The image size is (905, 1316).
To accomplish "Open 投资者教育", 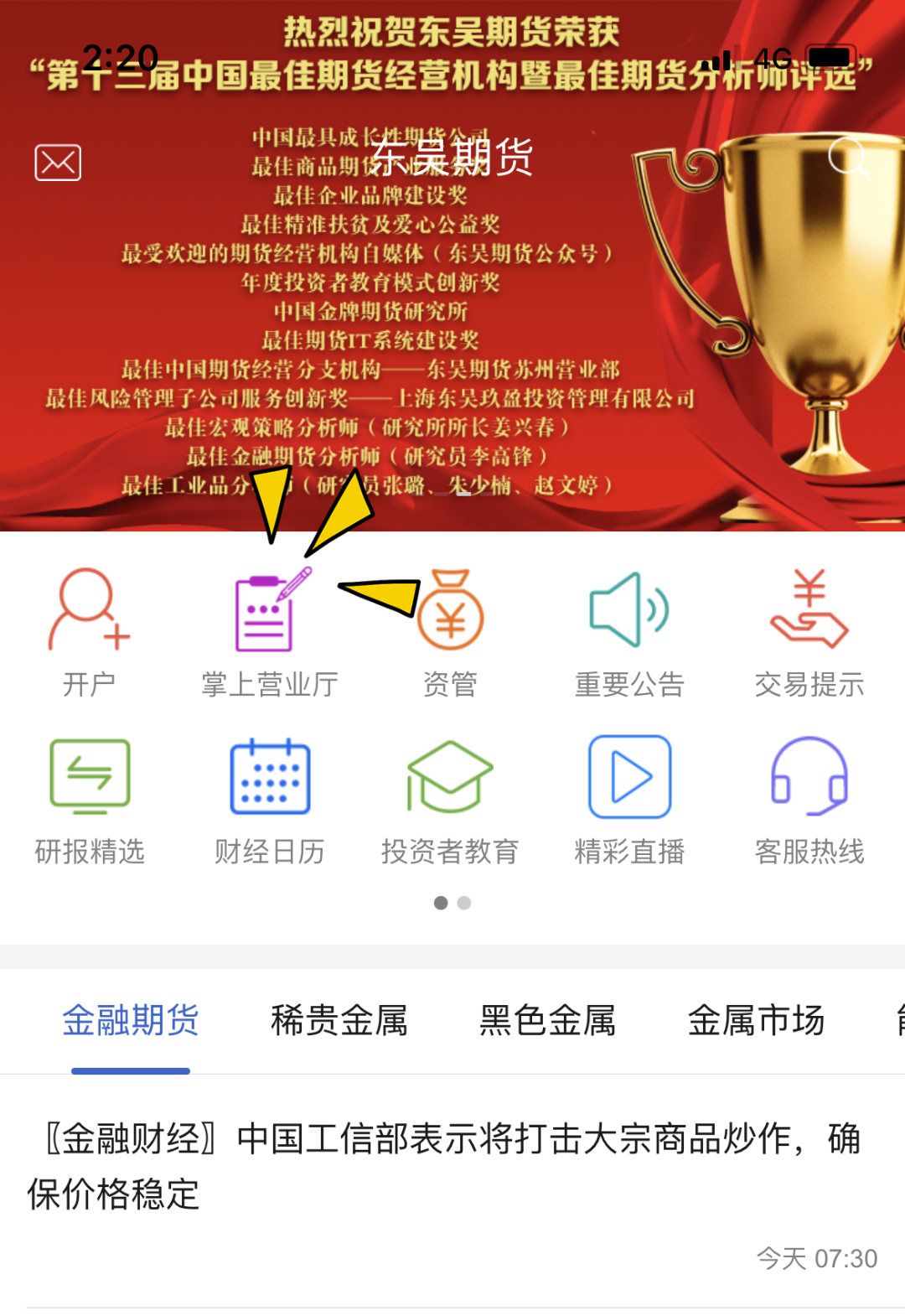I will coord(450,800).
